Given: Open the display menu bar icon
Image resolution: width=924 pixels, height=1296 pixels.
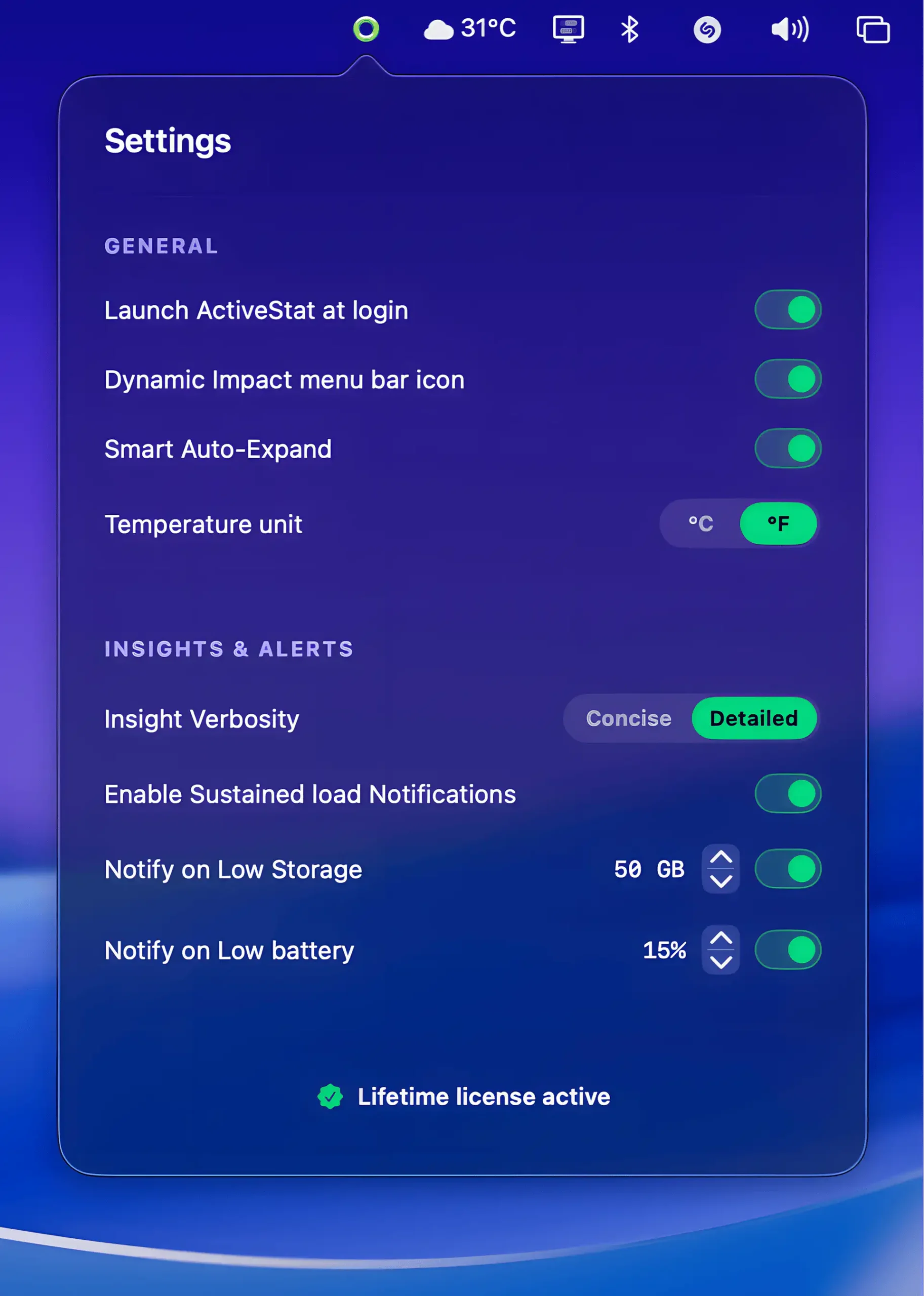Looking at the screenshot, I should 568,29.
